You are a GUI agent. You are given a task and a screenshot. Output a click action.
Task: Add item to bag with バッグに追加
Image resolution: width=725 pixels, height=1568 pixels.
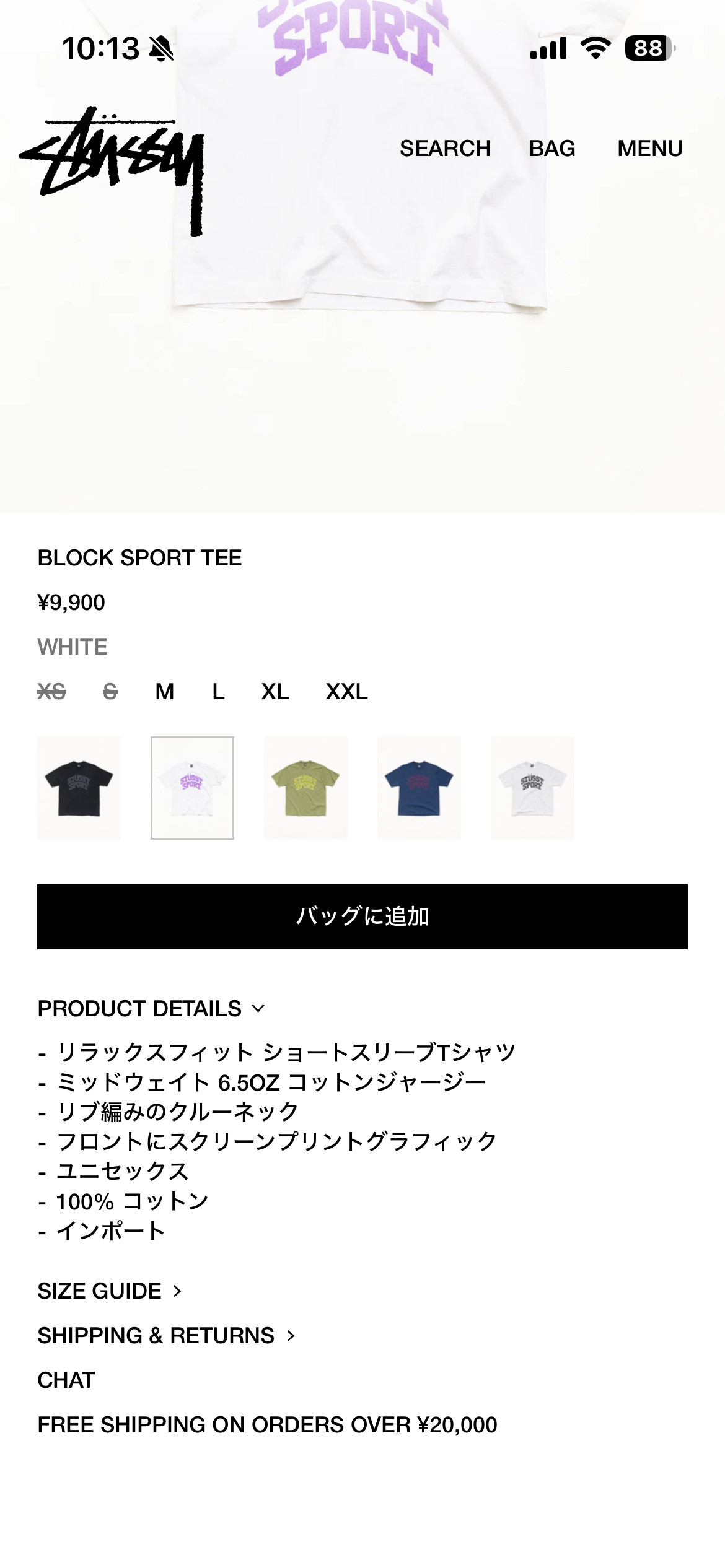click(362, 917)
